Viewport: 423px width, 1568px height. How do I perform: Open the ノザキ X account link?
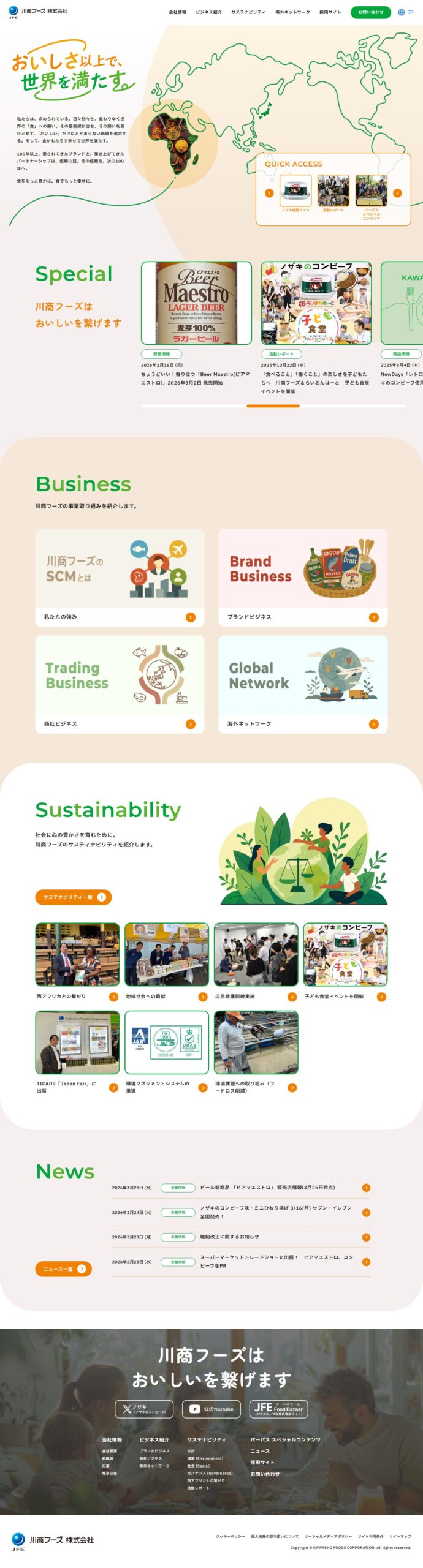[x=144, y=1409]
